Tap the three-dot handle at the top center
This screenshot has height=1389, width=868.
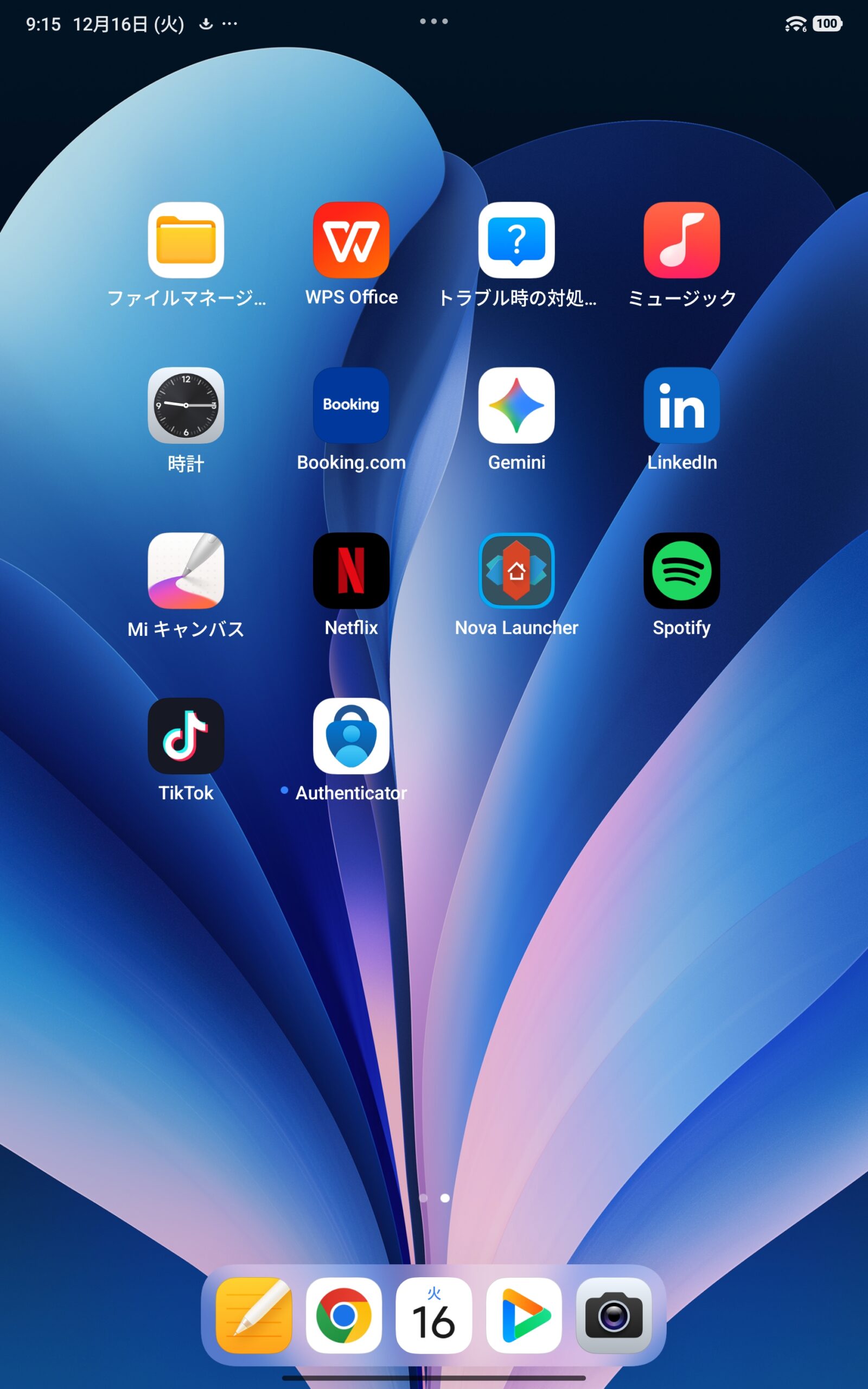coord(433,21)
